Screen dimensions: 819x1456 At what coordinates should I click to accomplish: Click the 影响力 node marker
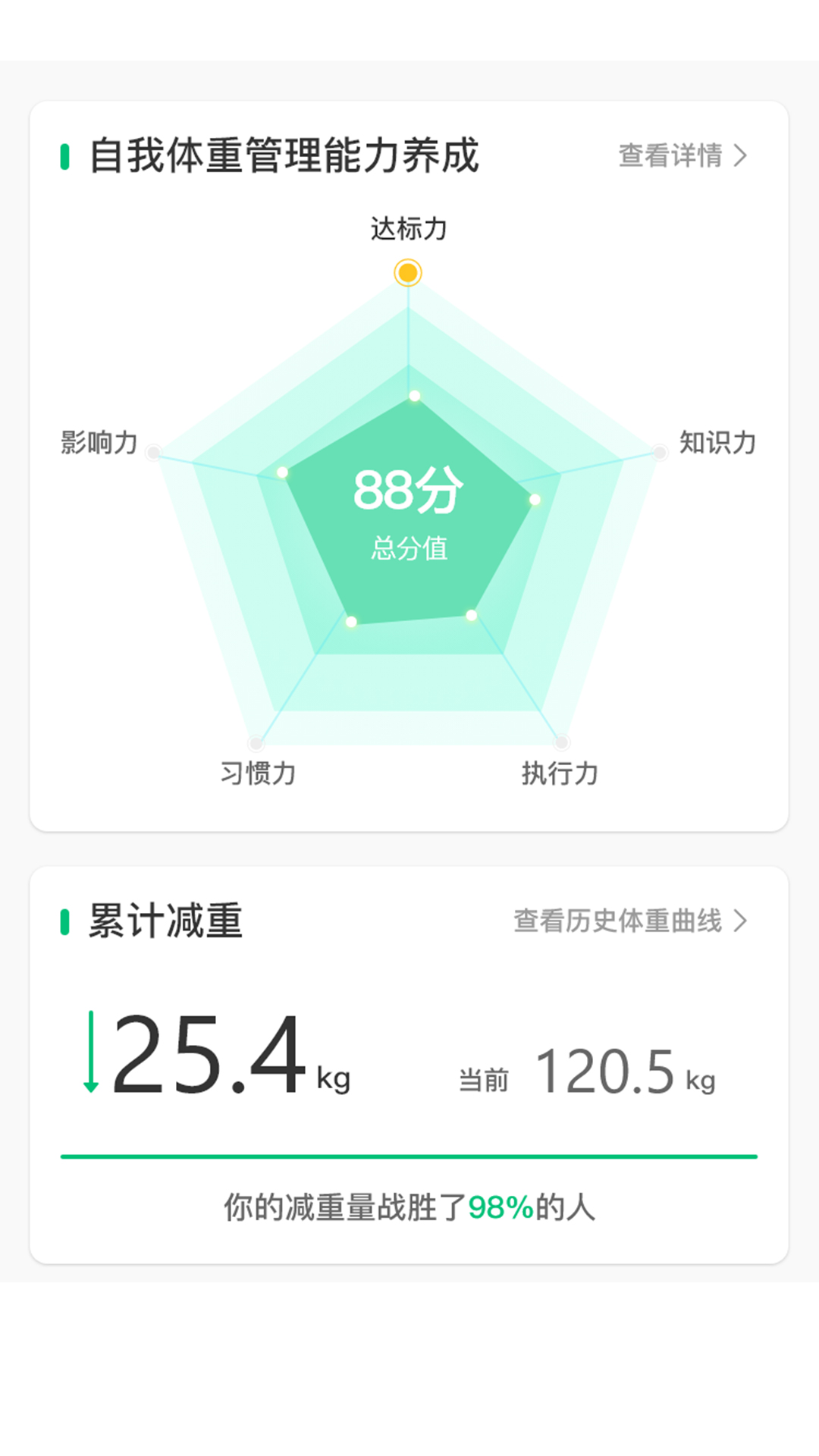155,453
